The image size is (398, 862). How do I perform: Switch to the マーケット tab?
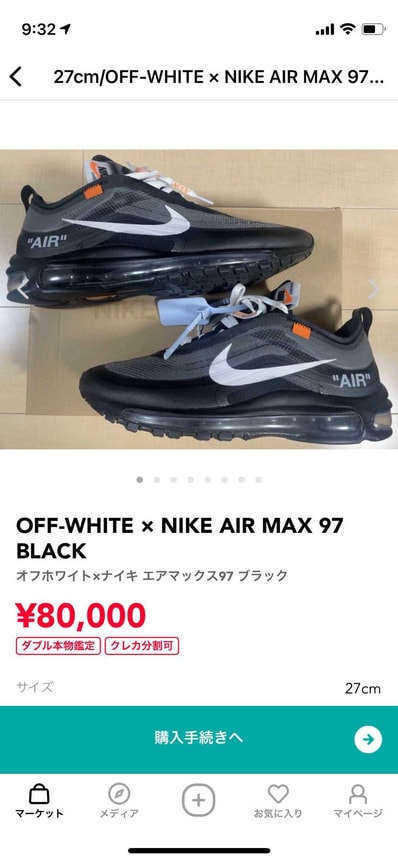point(39,802)
